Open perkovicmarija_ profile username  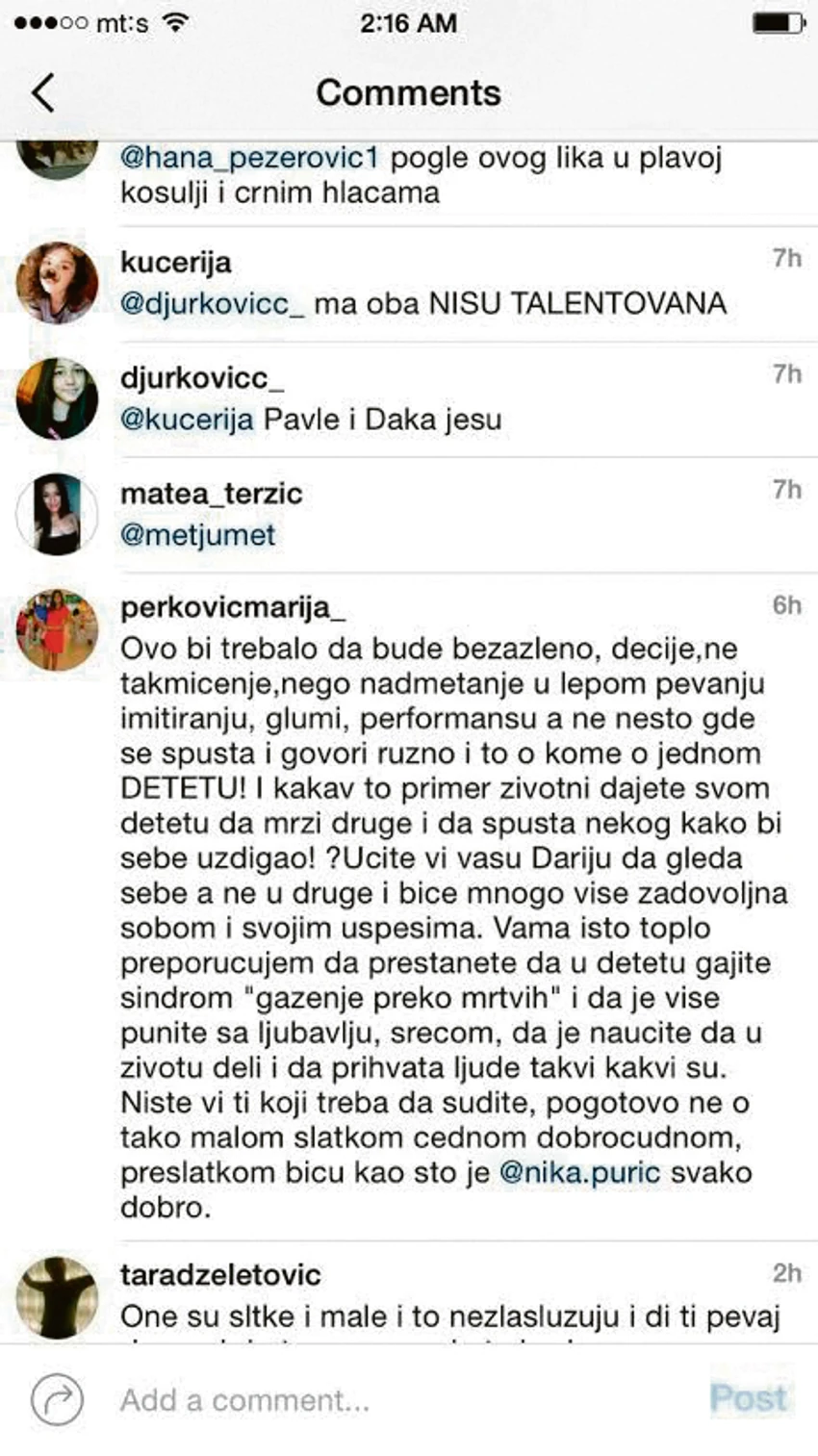pos(232,608)
